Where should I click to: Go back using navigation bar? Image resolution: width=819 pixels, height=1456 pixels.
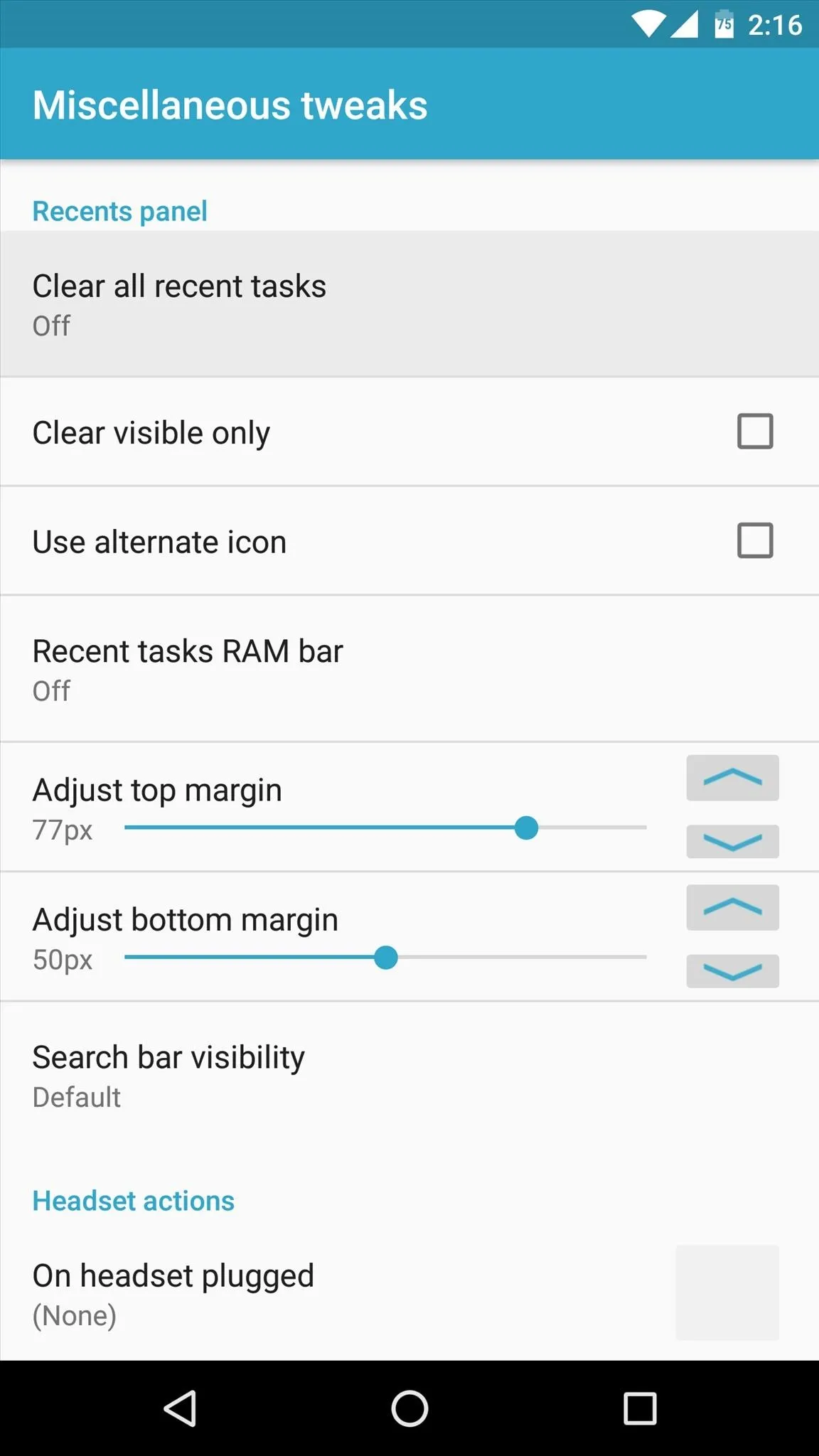[180, 1408]
